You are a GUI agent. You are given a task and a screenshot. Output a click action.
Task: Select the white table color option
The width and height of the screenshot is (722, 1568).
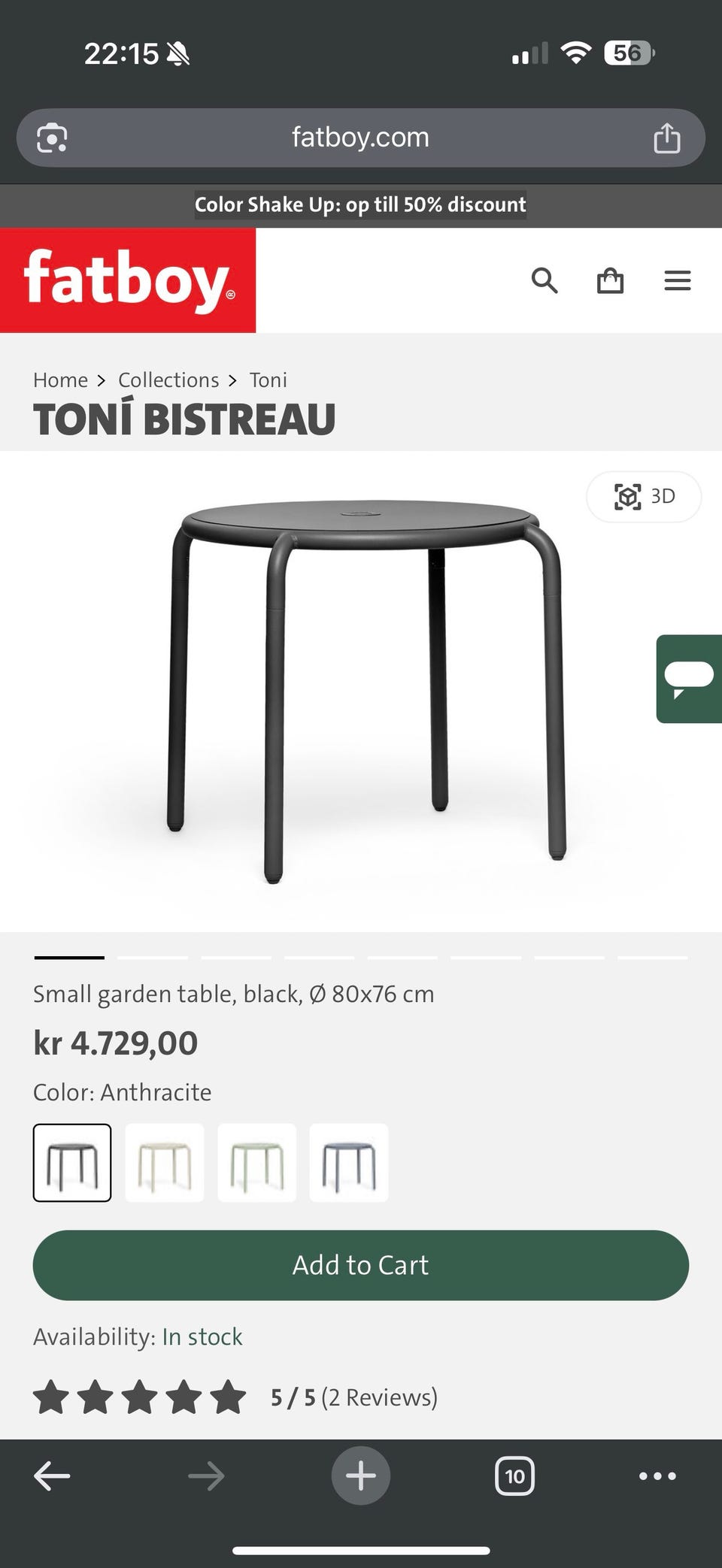[x=164, y=1162]
